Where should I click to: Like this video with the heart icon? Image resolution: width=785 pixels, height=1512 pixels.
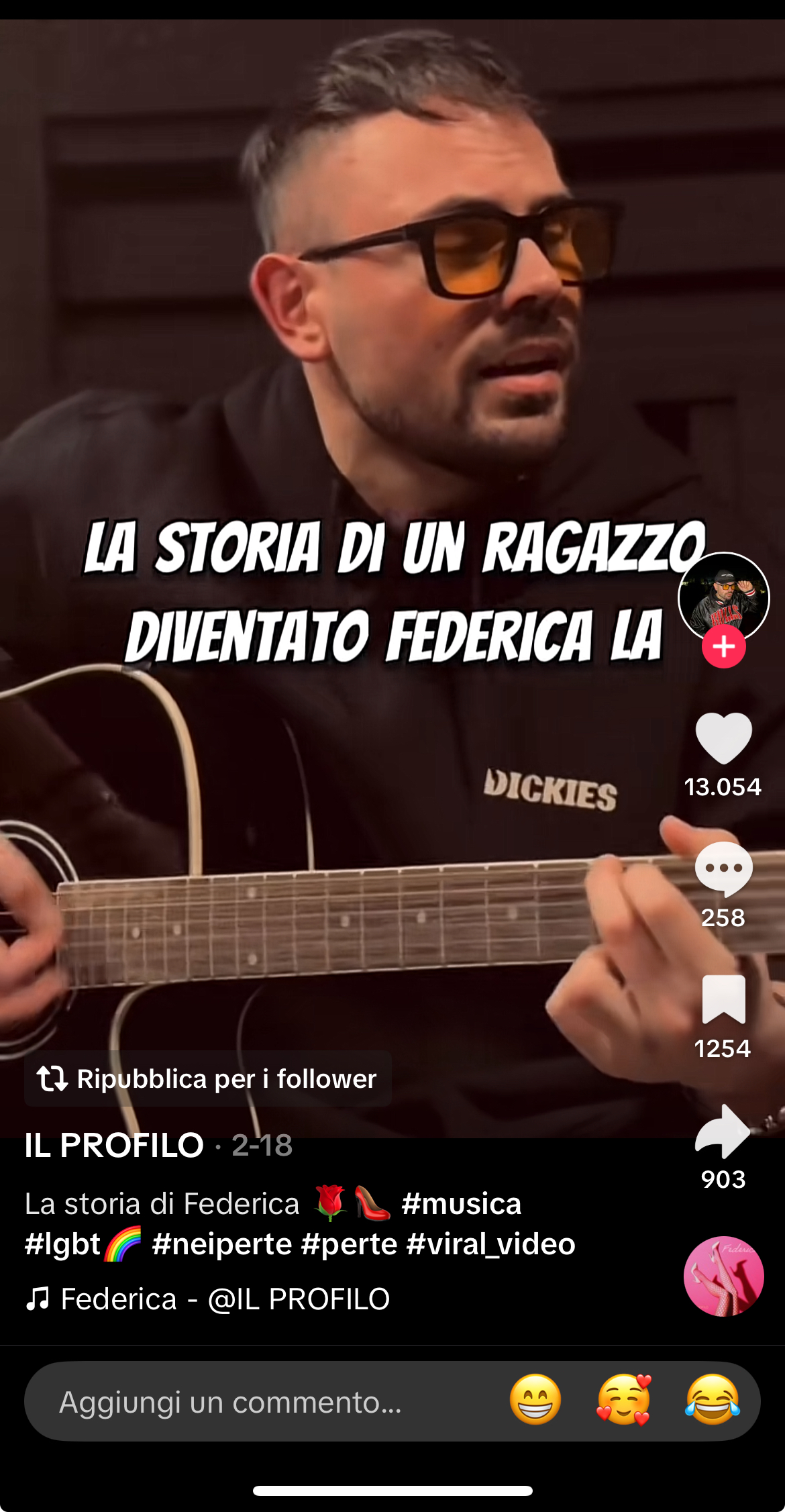[x=723, y=738]
